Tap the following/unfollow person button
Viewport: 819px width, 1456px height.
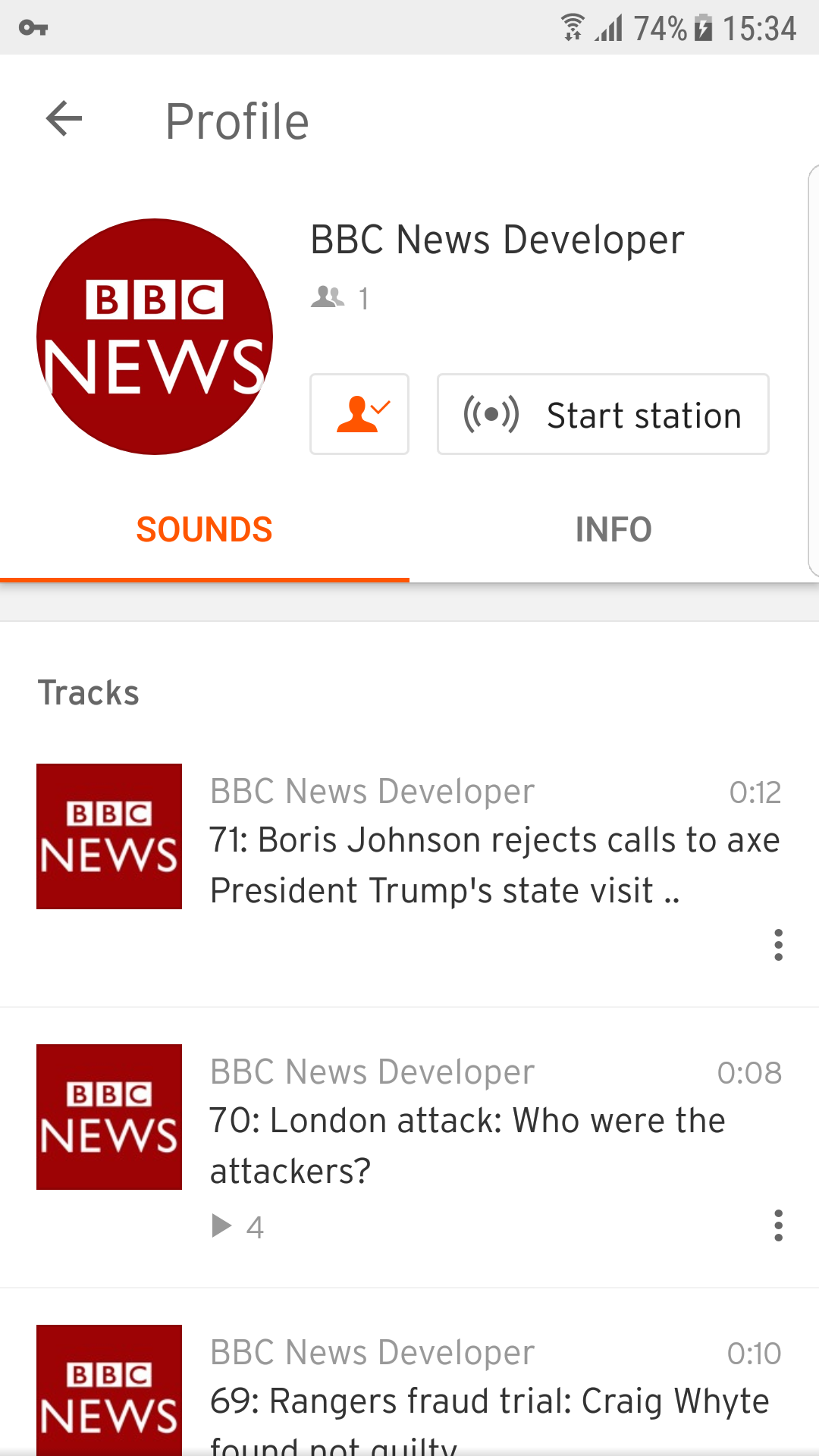[359, 414]
